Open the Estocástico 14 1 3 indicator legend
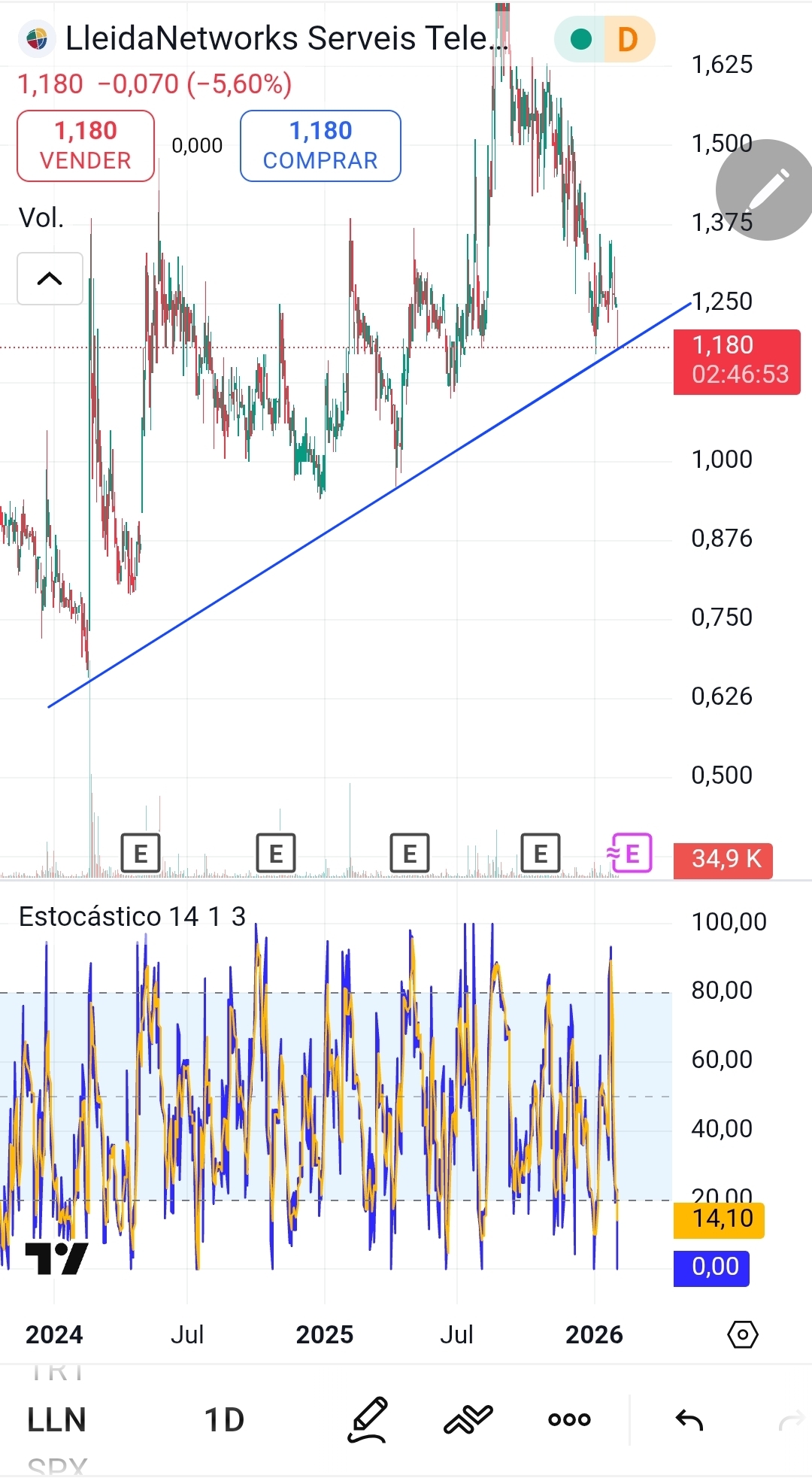Screen dimensions: 812x1481 tap(132, 916)
